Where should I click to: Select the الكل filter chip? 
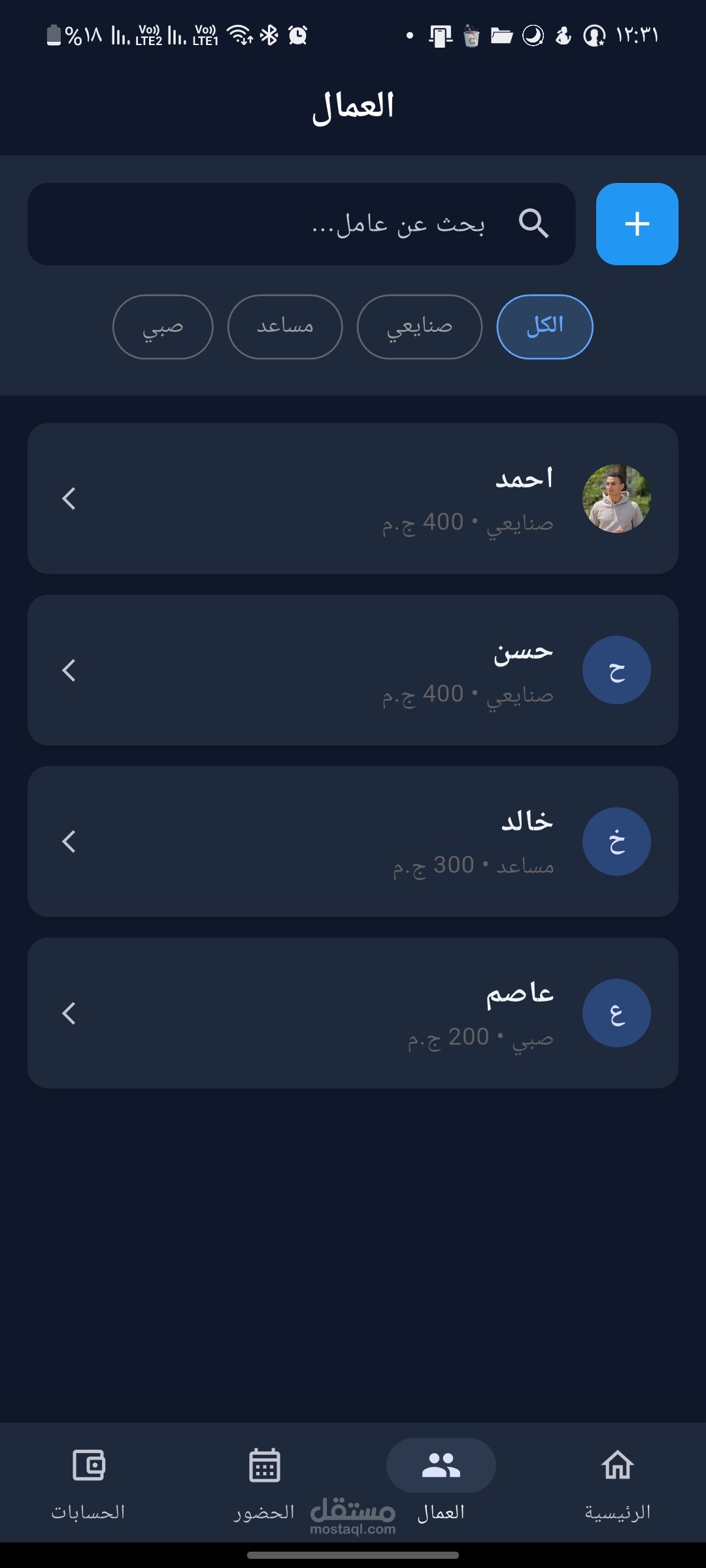545,327
